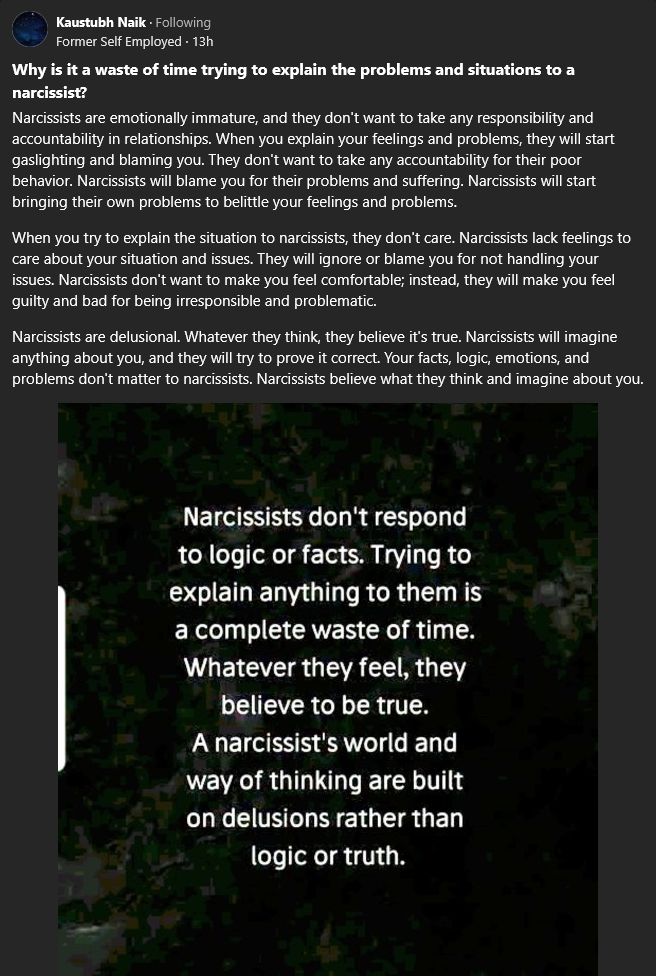Open the narcissist quote image
The height and width of the screenshot is (976, 656).
click(x=328, y=689)
